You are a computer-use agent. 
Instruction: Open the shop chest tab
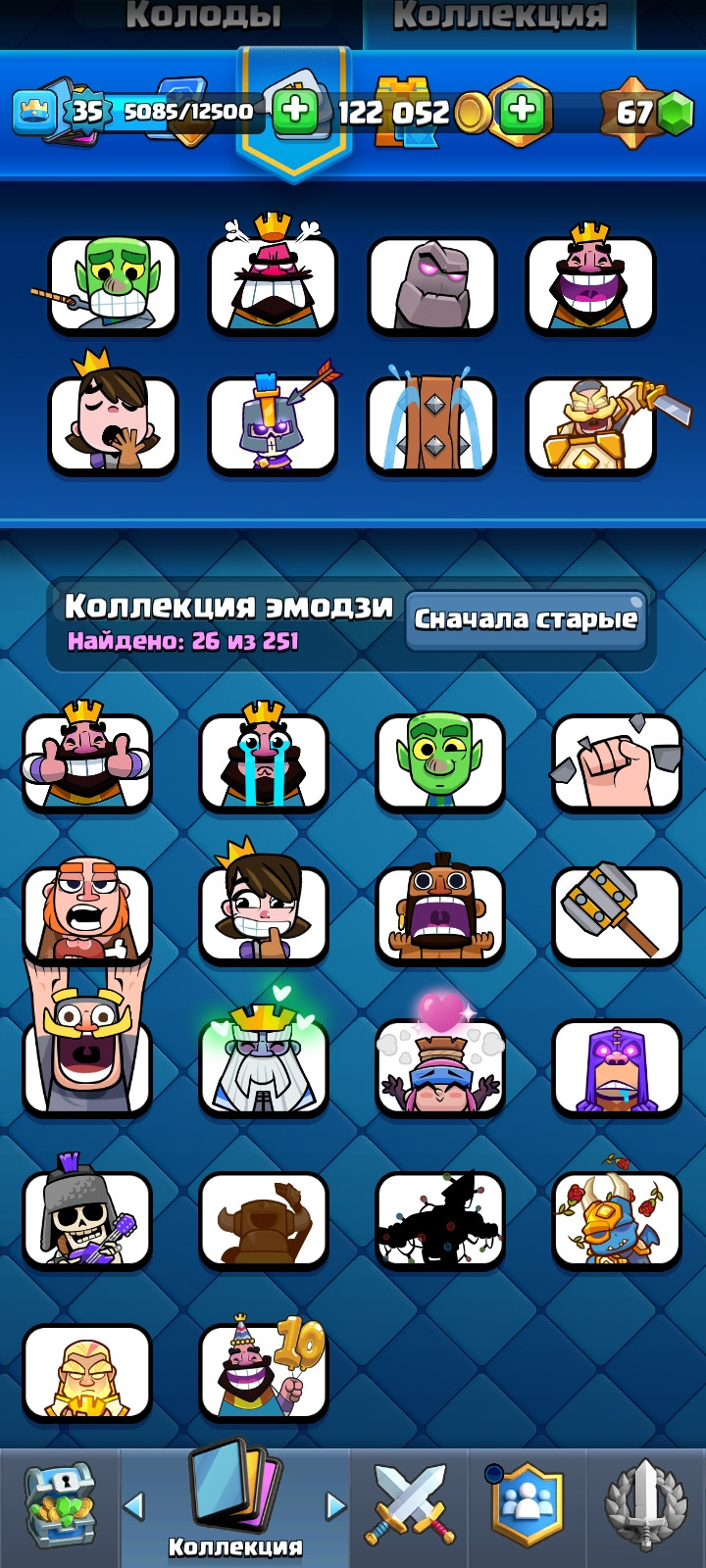59,1507
